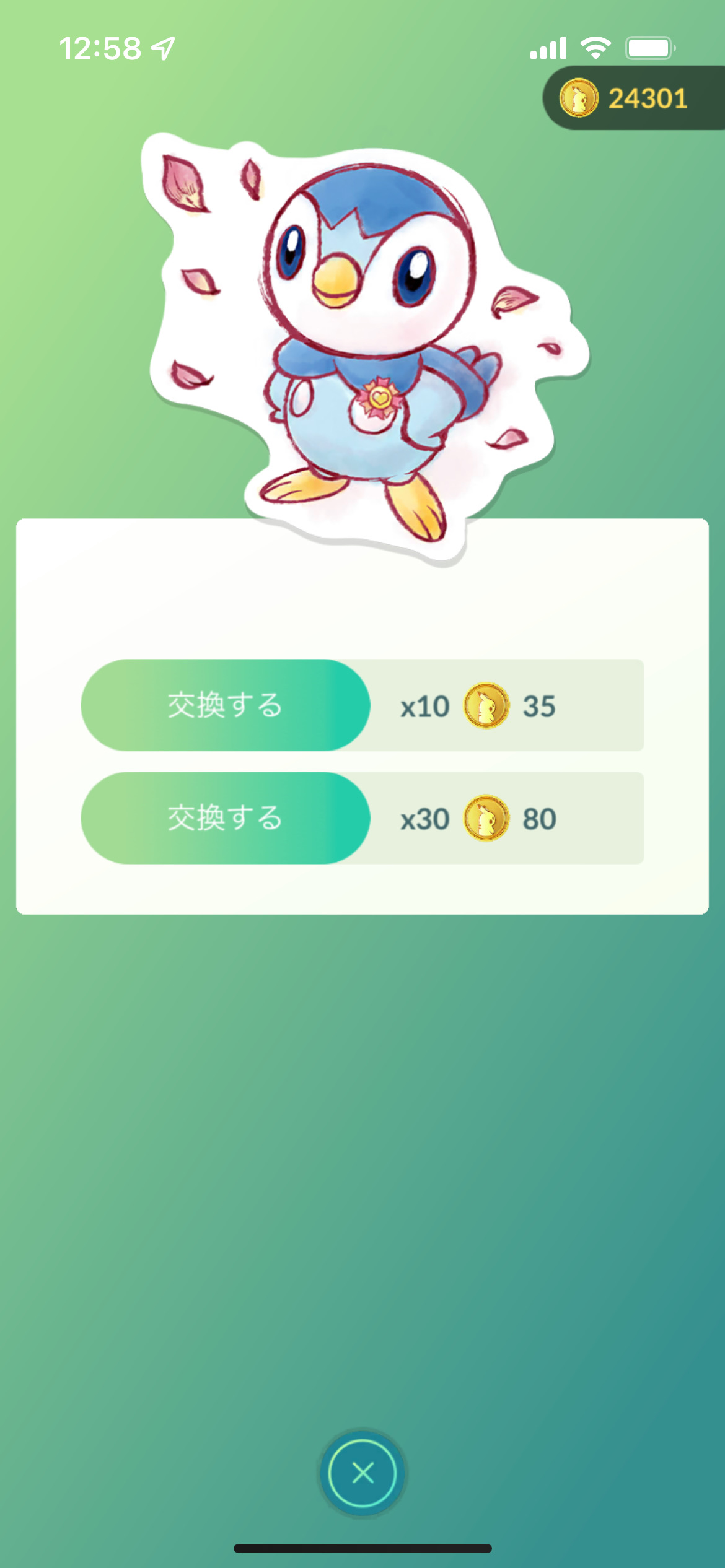
Task: Close the sticker purchase screen
Action: tap(362, 1473)
